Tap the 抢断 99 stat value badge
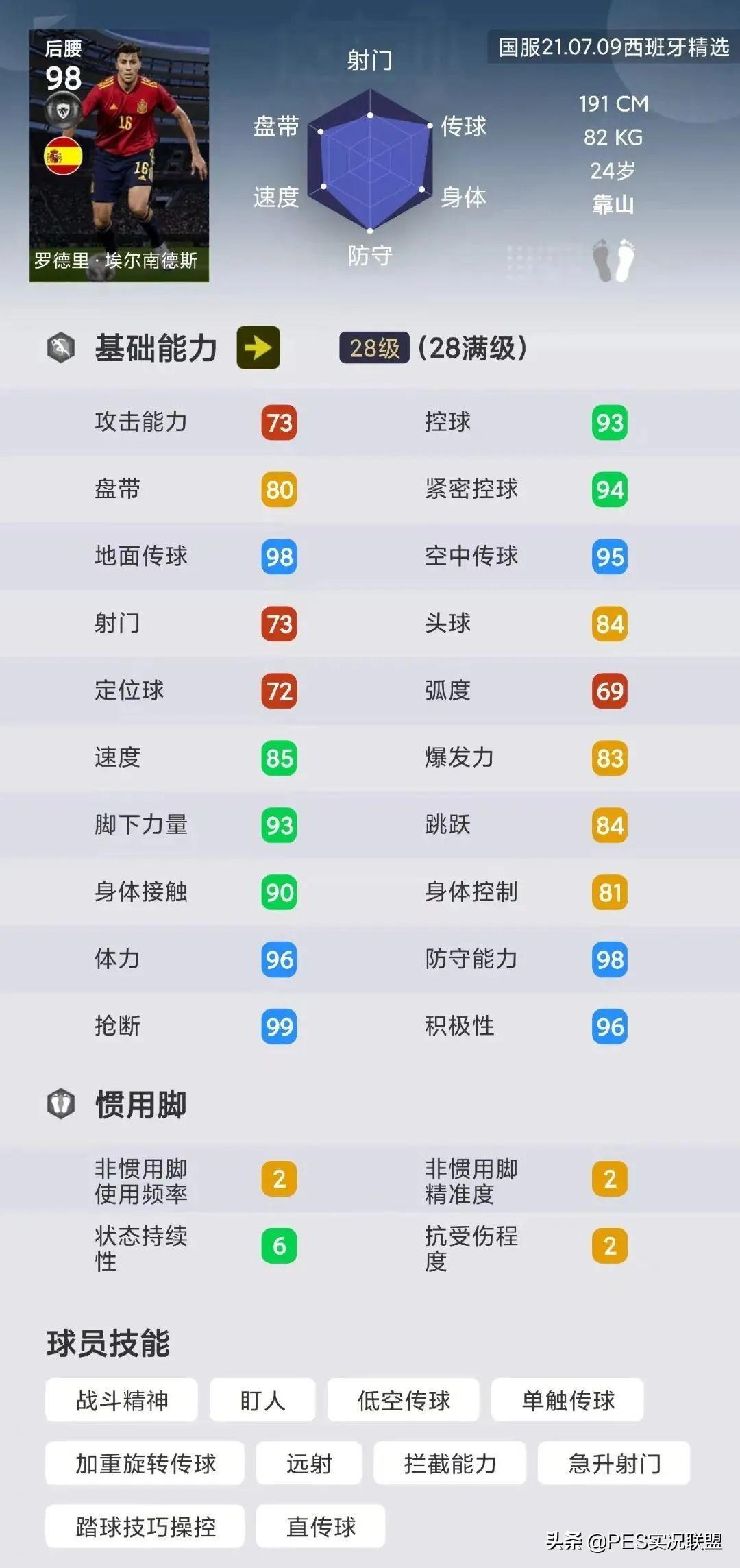Screen dimensions: 740x1568 pyautogui.click(x=278, y=1026)
